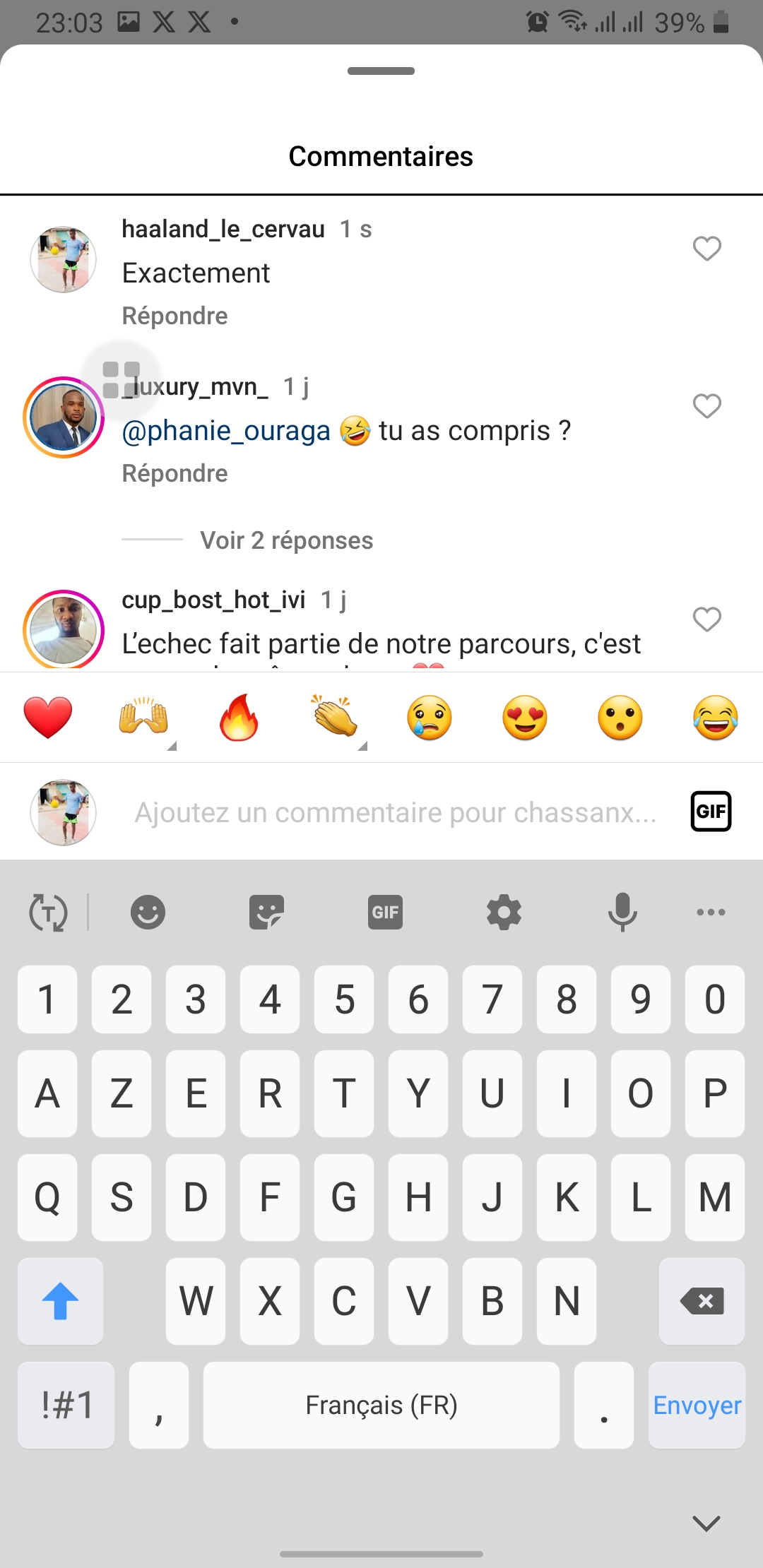Tap Envoyer key to send comment
This screenshot has width=763, height=1568.
697,1405
